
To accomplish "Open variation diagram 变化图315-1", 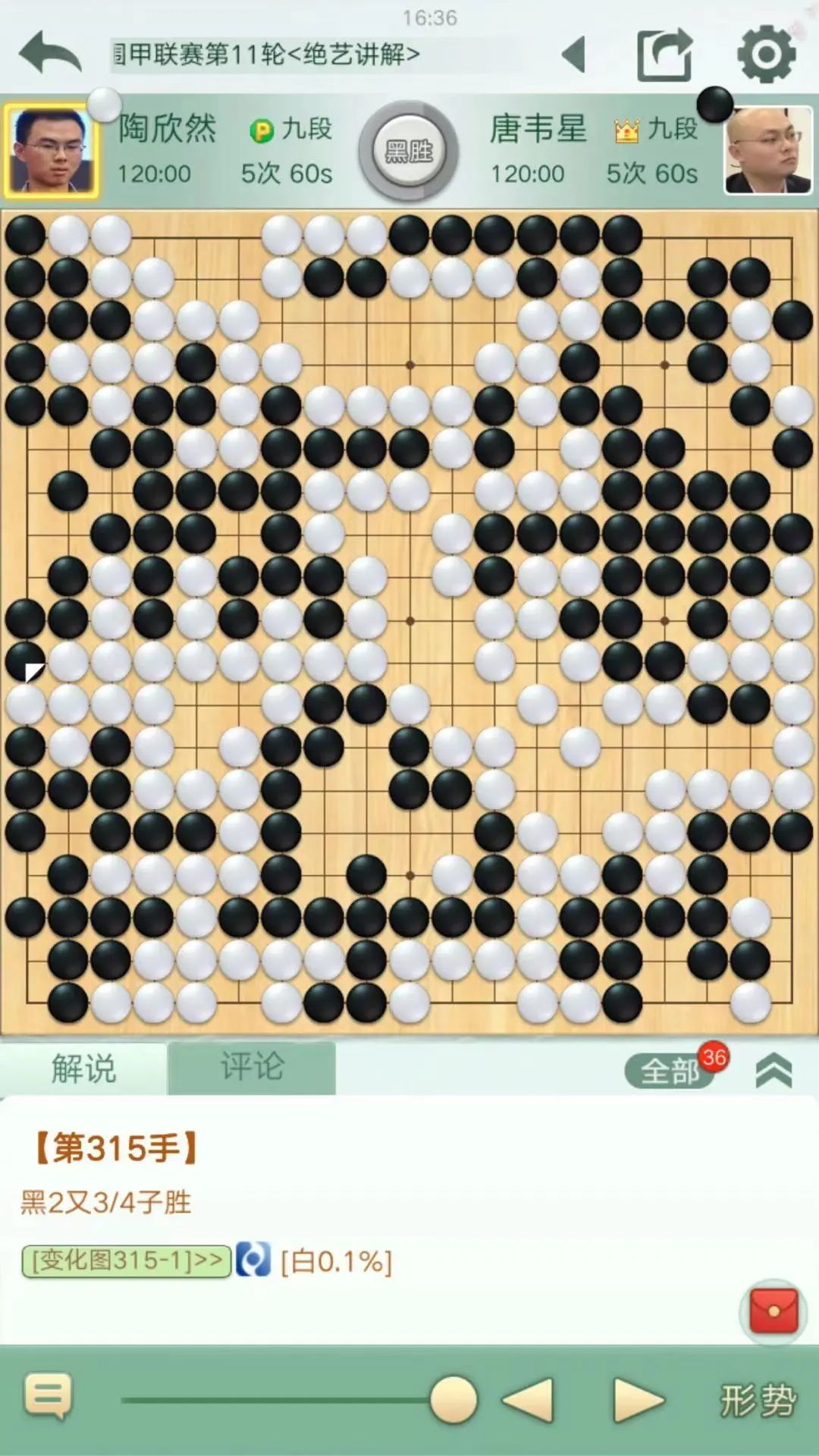I will click(127, 1261).
